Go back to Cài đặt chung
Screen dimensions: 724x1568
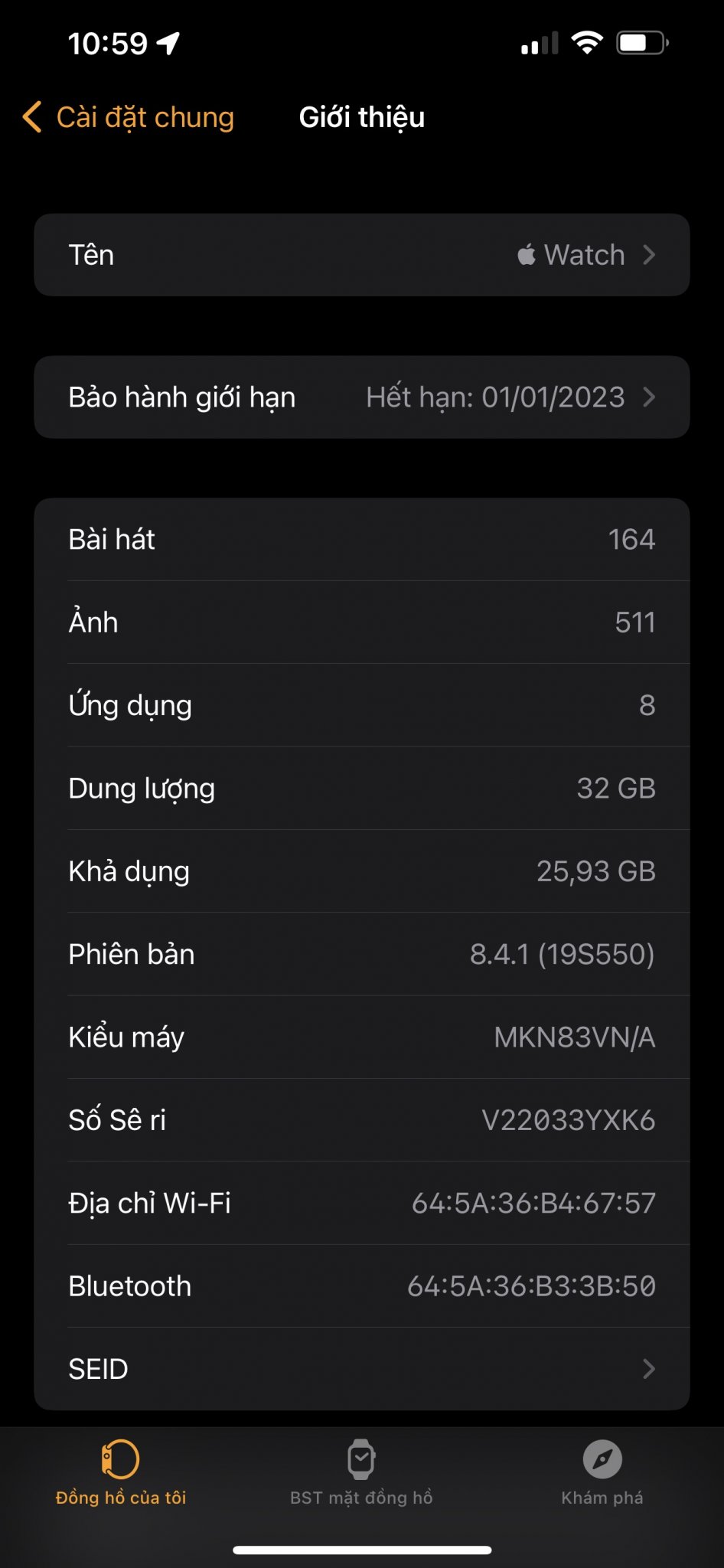tap(129, 117)
